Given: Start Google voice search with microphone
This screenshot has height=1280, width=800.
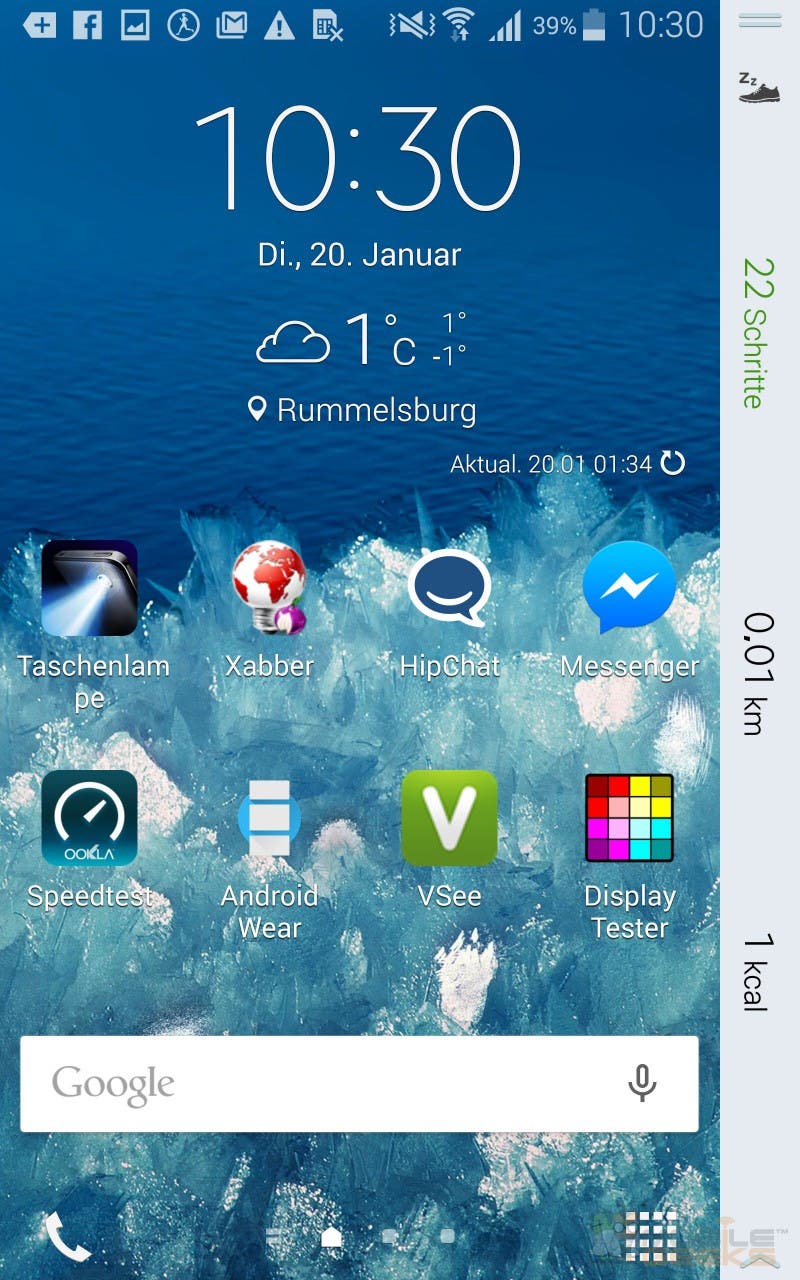Looking at the screenshot, I should 642,1084.
